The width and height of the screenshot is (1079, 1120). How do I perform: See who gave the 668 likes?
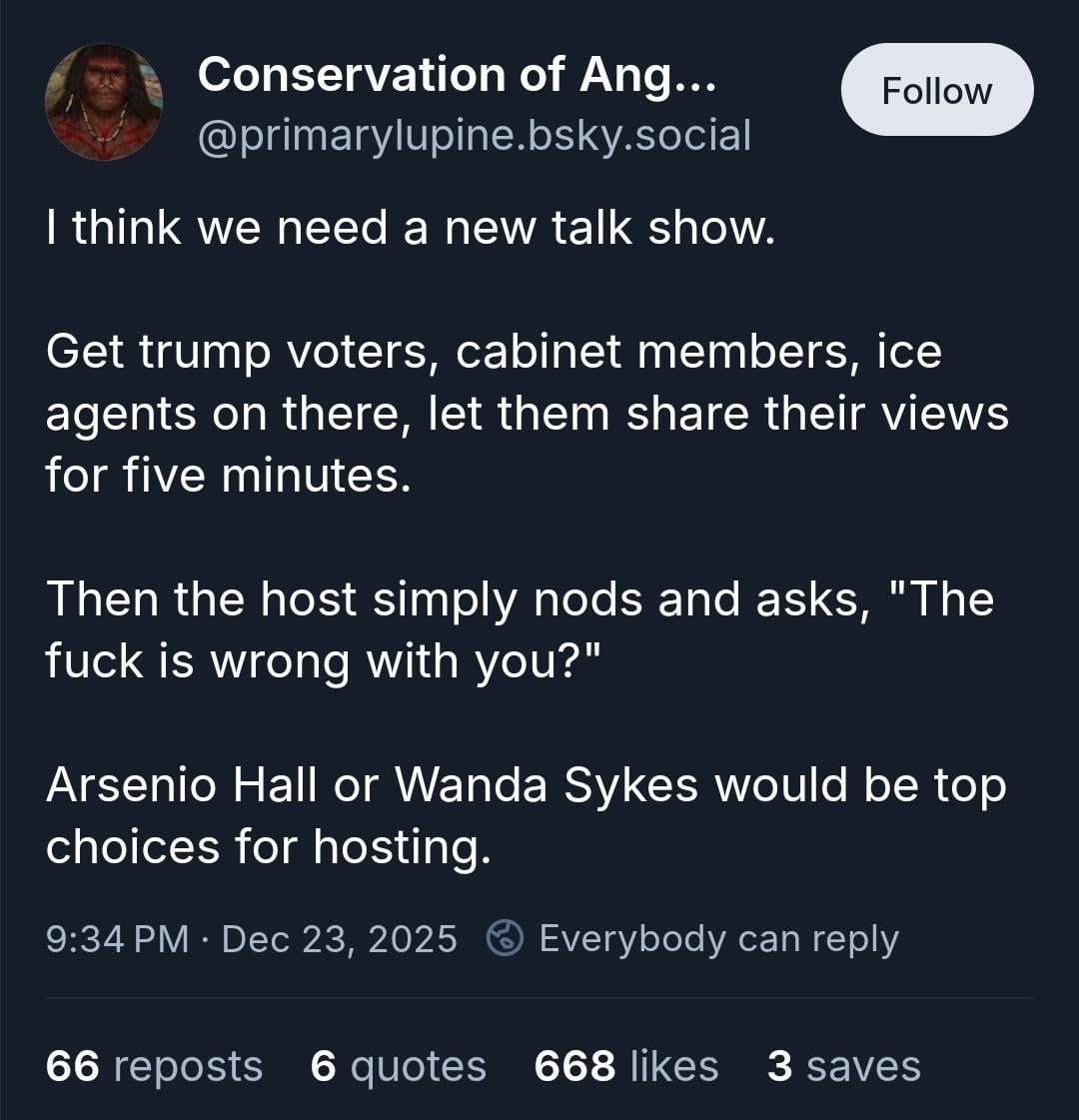click(625, 1066)
